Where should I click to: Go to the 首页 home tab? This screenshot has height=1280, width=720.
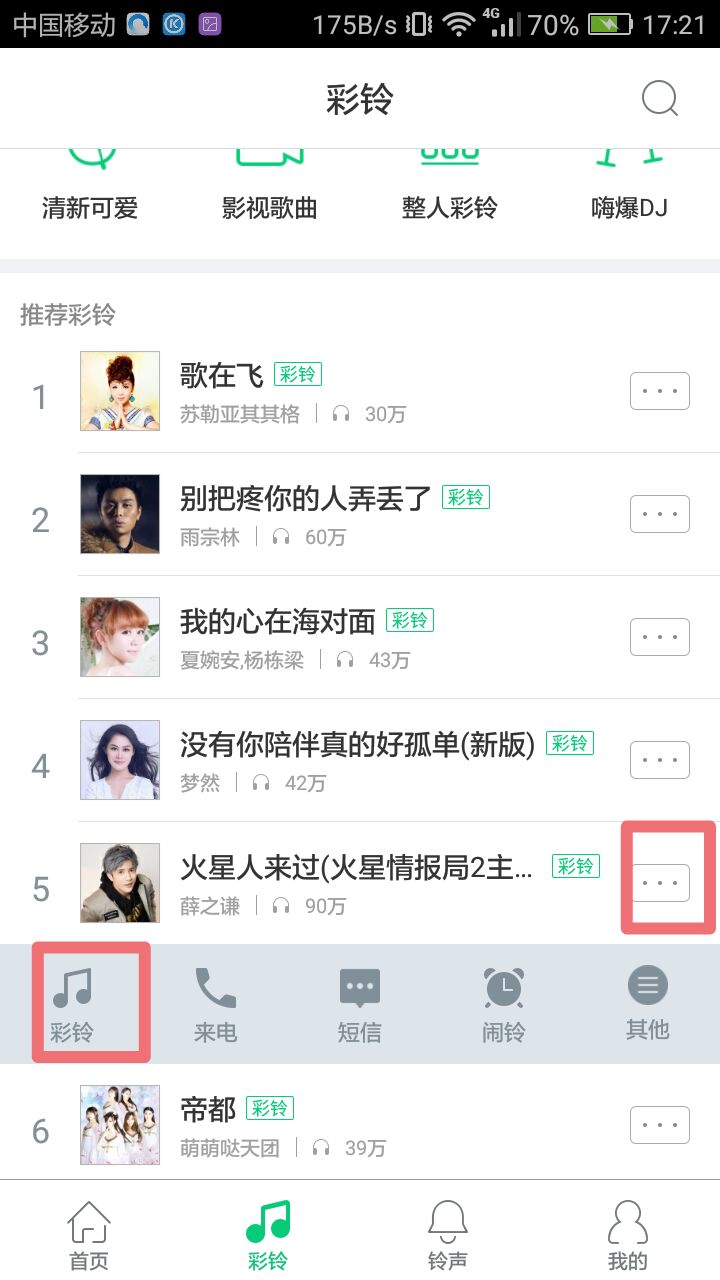tap(88, 1230)
